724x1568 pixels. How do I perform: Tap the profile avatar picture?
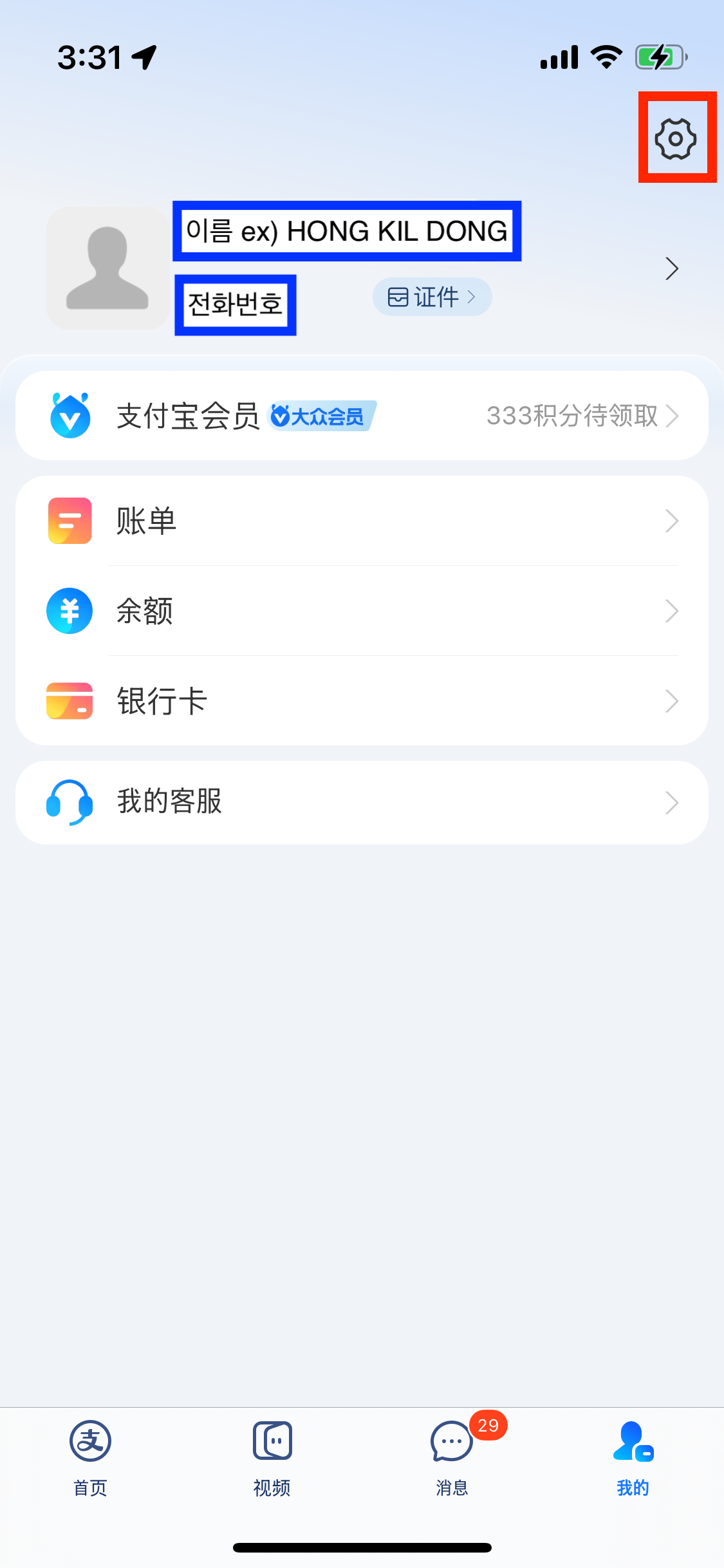click(x=107, y=268)
